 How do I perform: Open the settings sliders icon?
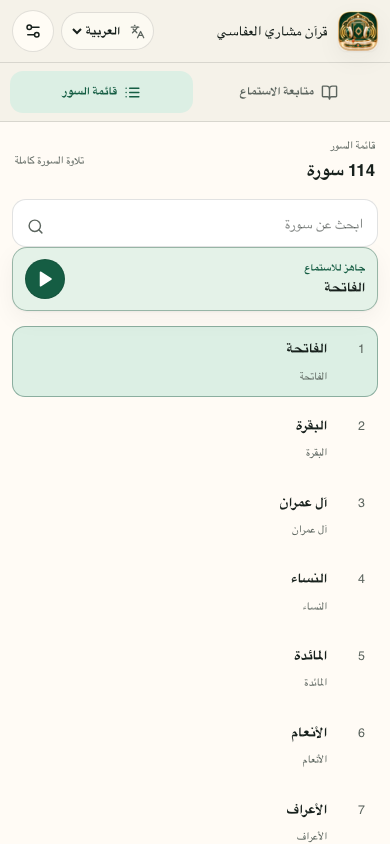(x=33, y=31)
